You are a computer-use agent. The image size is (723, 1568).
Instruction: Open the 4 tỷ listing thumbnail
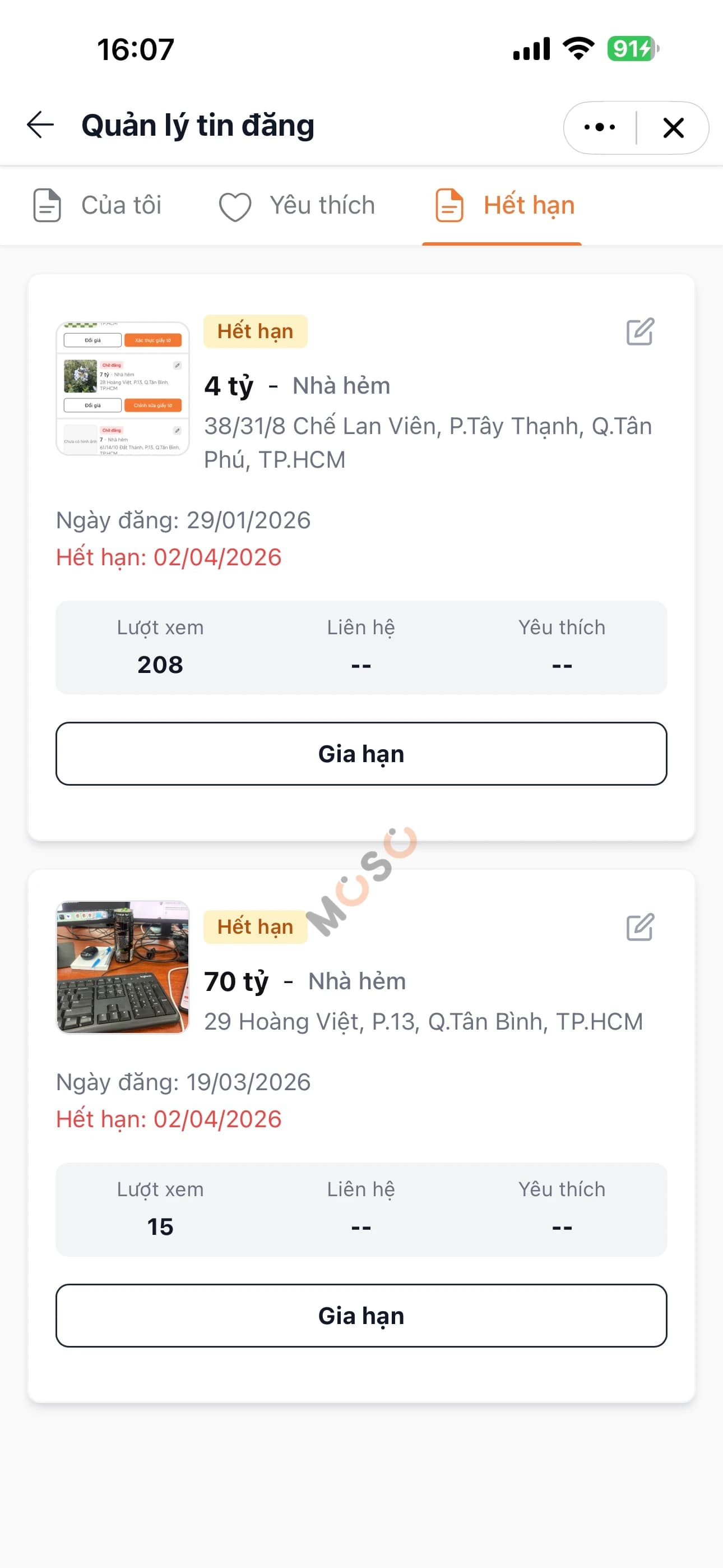123,388
